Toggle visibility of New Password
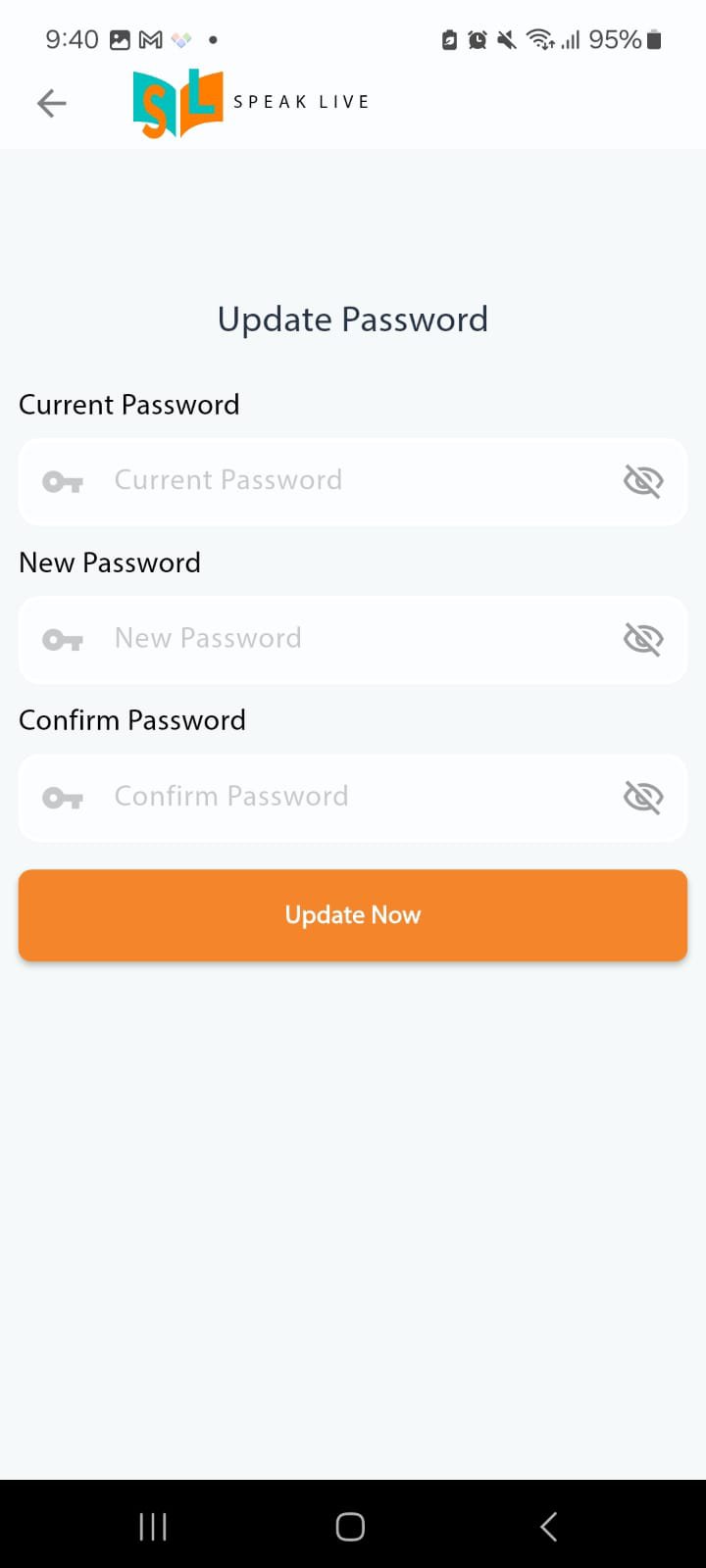This screenshot has width=706, height=1568. tap(643, 639)
